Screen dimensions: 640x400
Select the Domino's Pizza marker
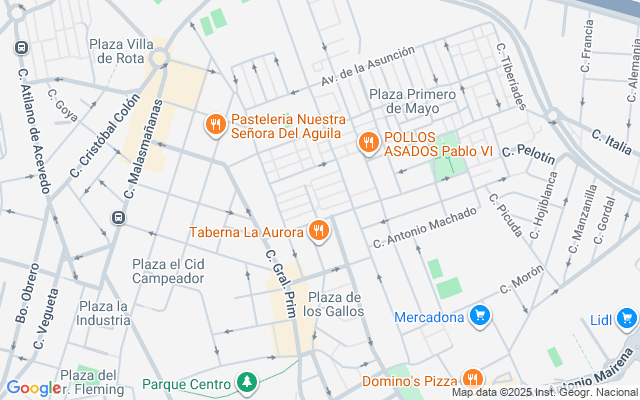(473, 378)
